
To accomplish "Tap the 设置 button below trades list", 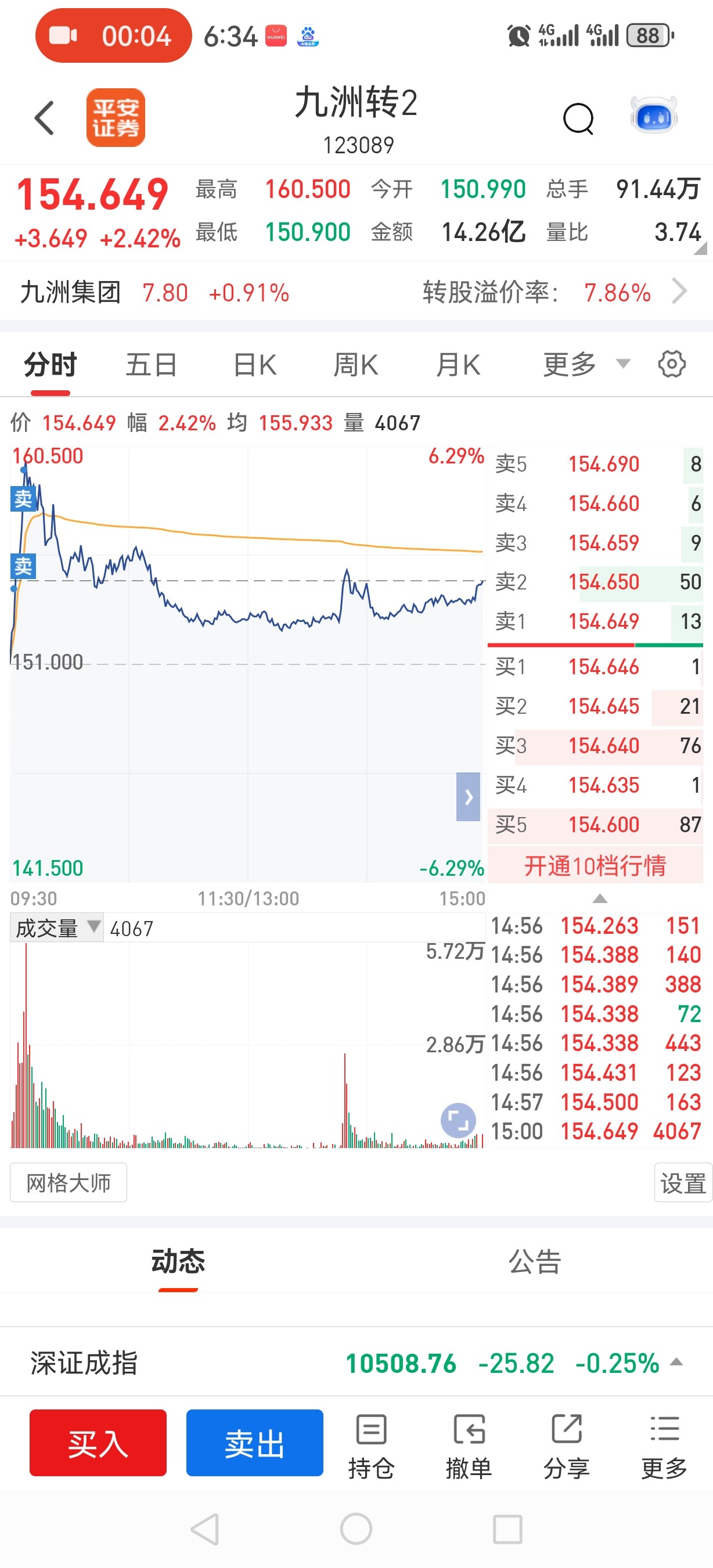I will pos(683,1183).
